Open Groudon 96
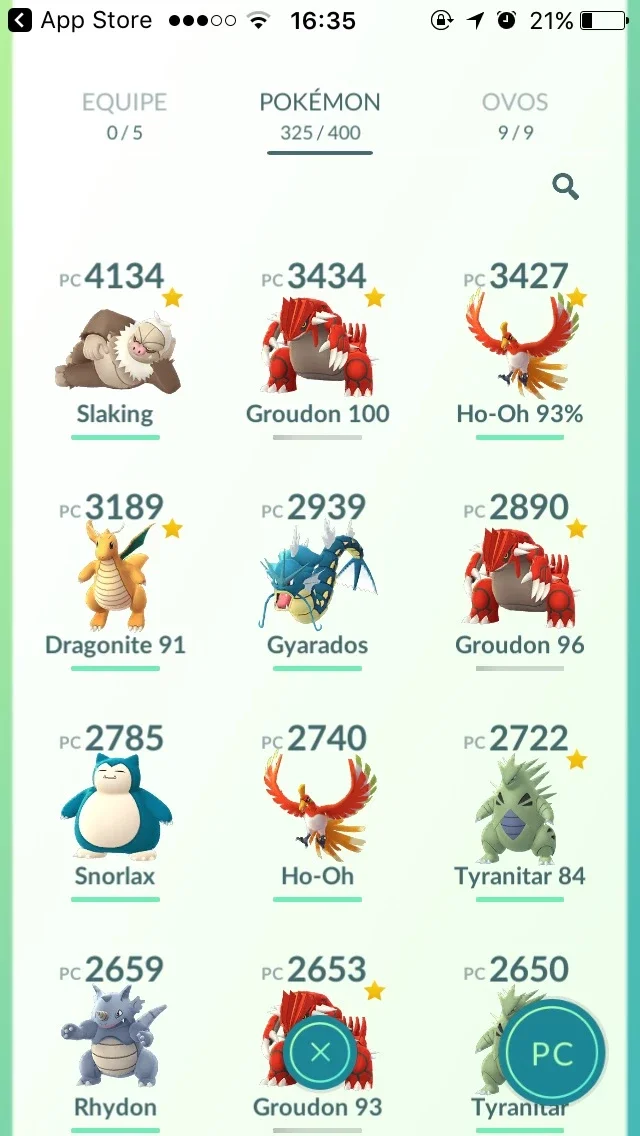The height and width of the screenshot is (1136, 640). pyautogui.click(x=520, y=581)
